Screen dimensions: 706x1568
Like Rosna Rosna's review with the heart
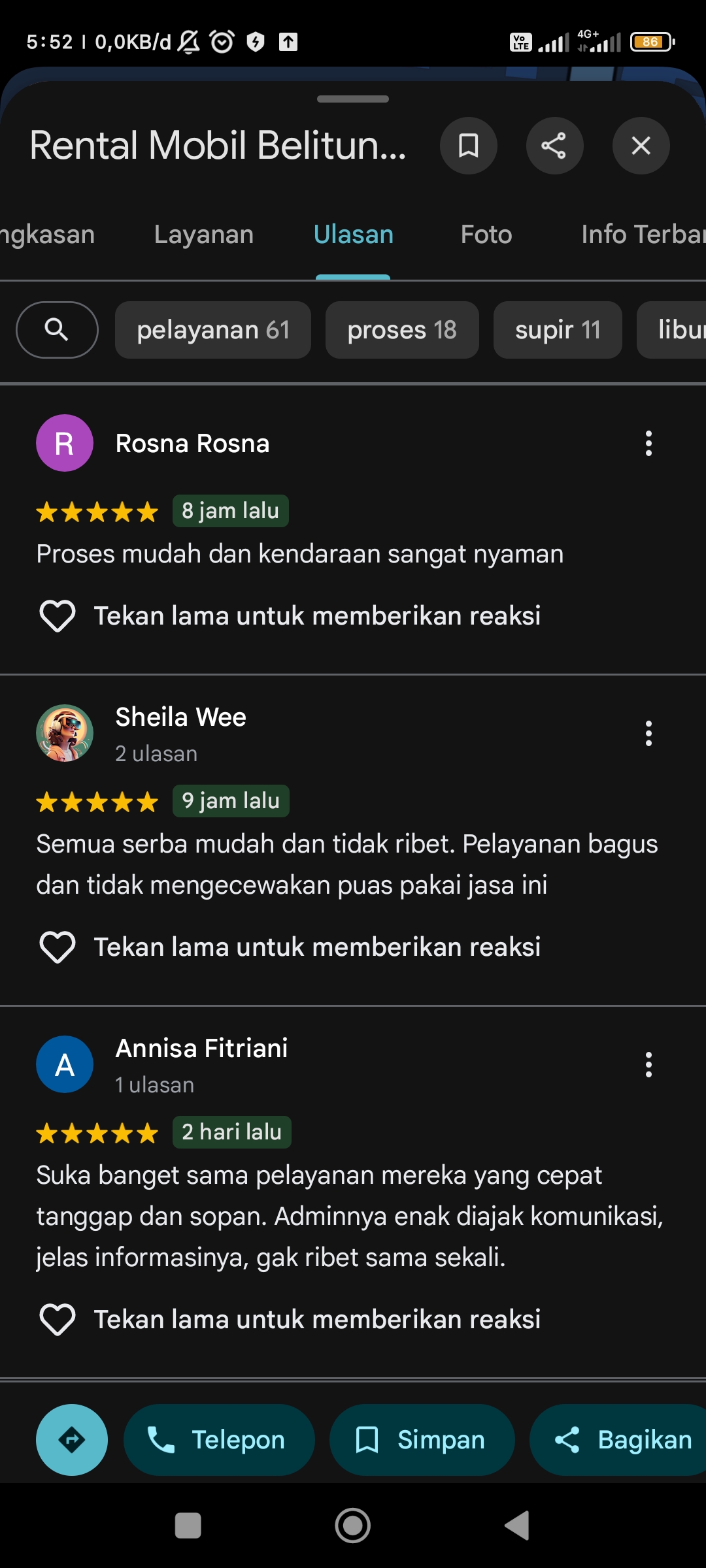tap(58, 616)
